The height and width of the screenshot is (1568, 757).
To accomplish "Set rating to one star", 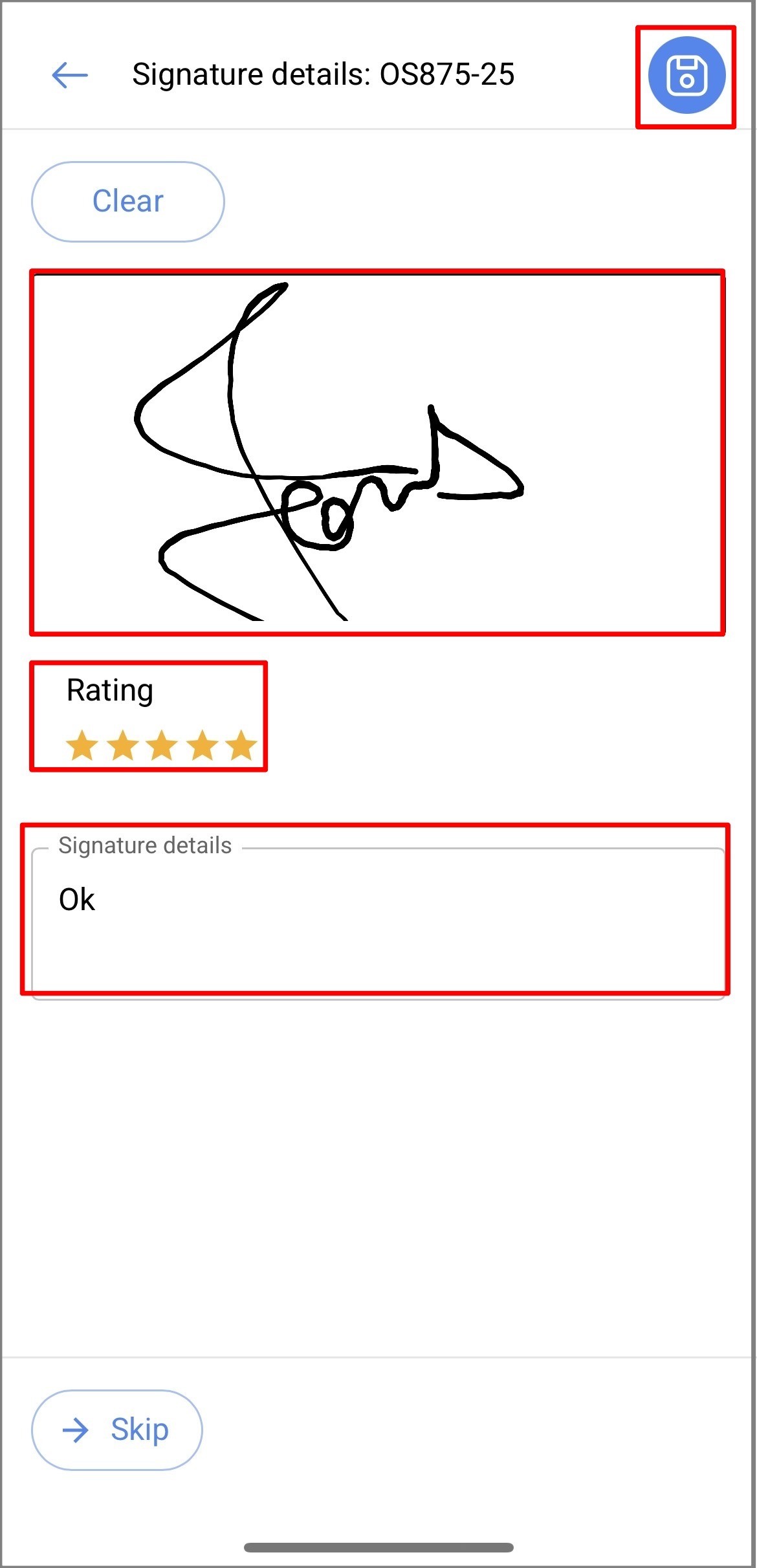I will click(82, 746).
